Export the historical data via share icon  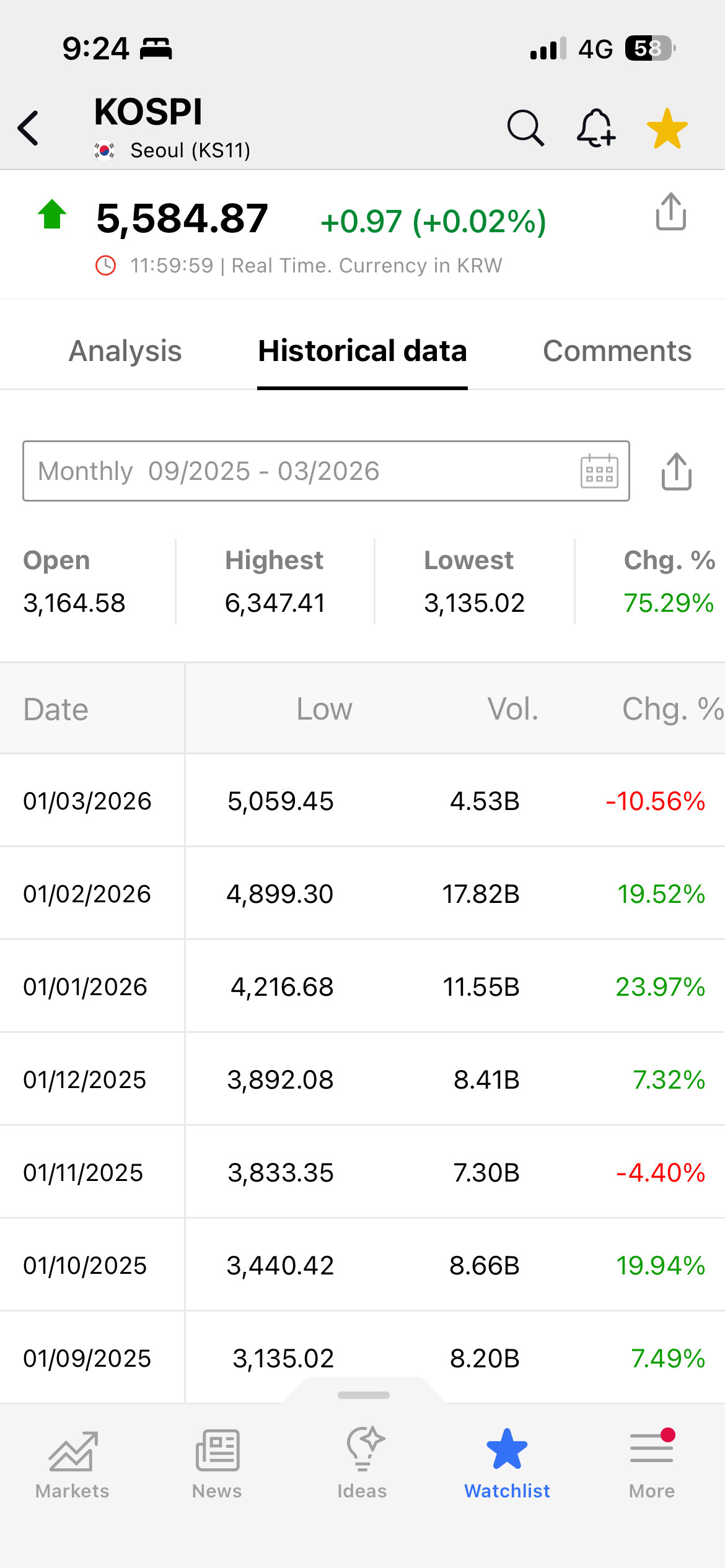click(676, 471)
